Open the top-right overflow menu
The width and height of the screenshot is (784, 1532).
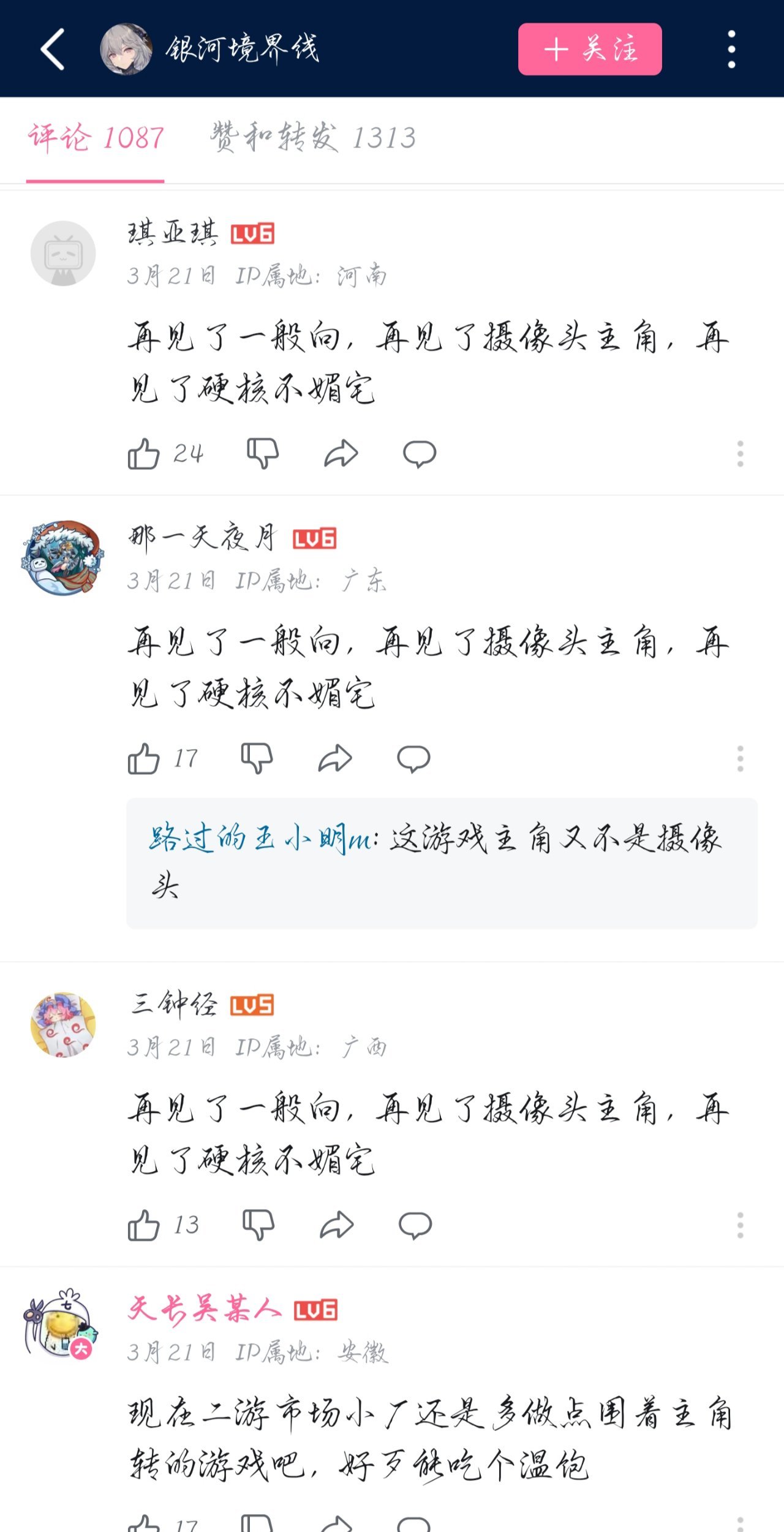731,50
